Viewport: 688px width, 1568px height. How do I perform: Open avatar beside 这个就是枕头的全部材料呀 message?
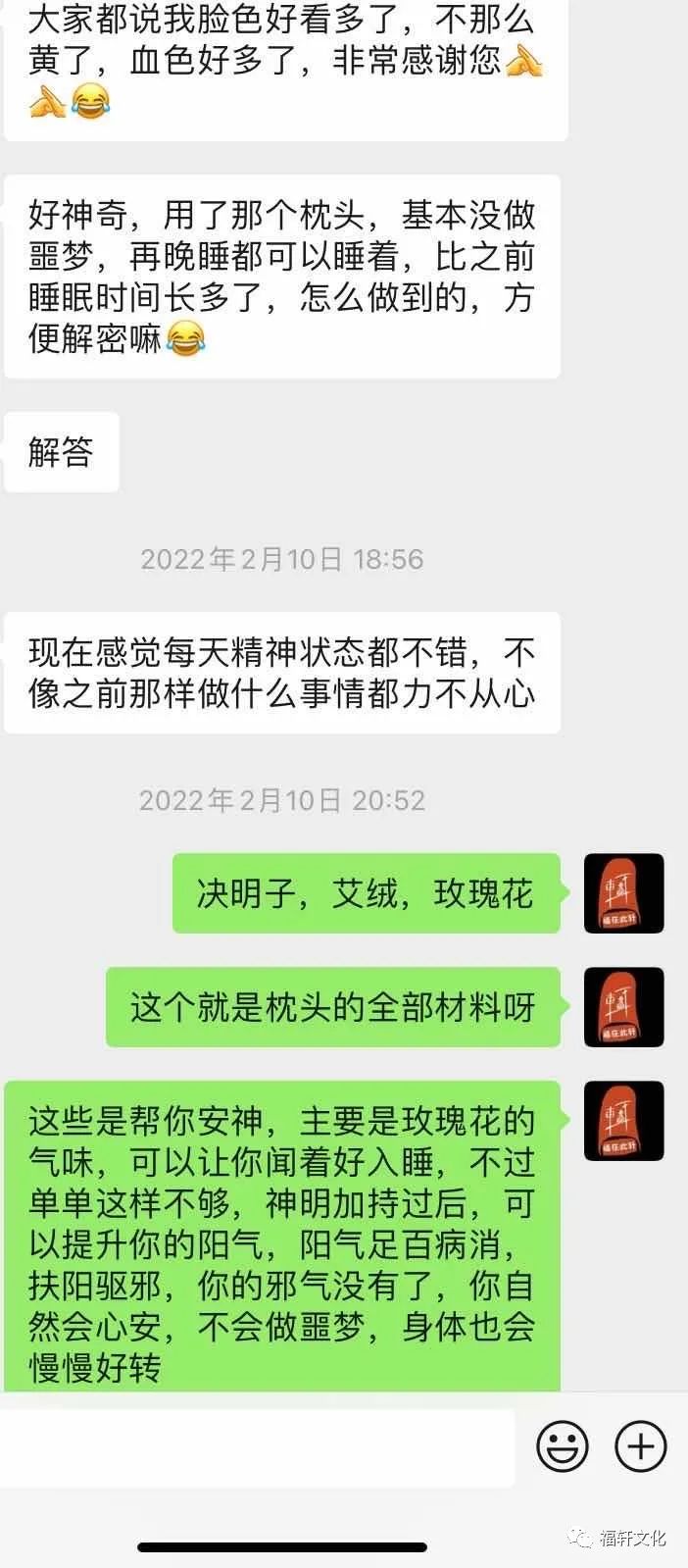click(623, 1007)
